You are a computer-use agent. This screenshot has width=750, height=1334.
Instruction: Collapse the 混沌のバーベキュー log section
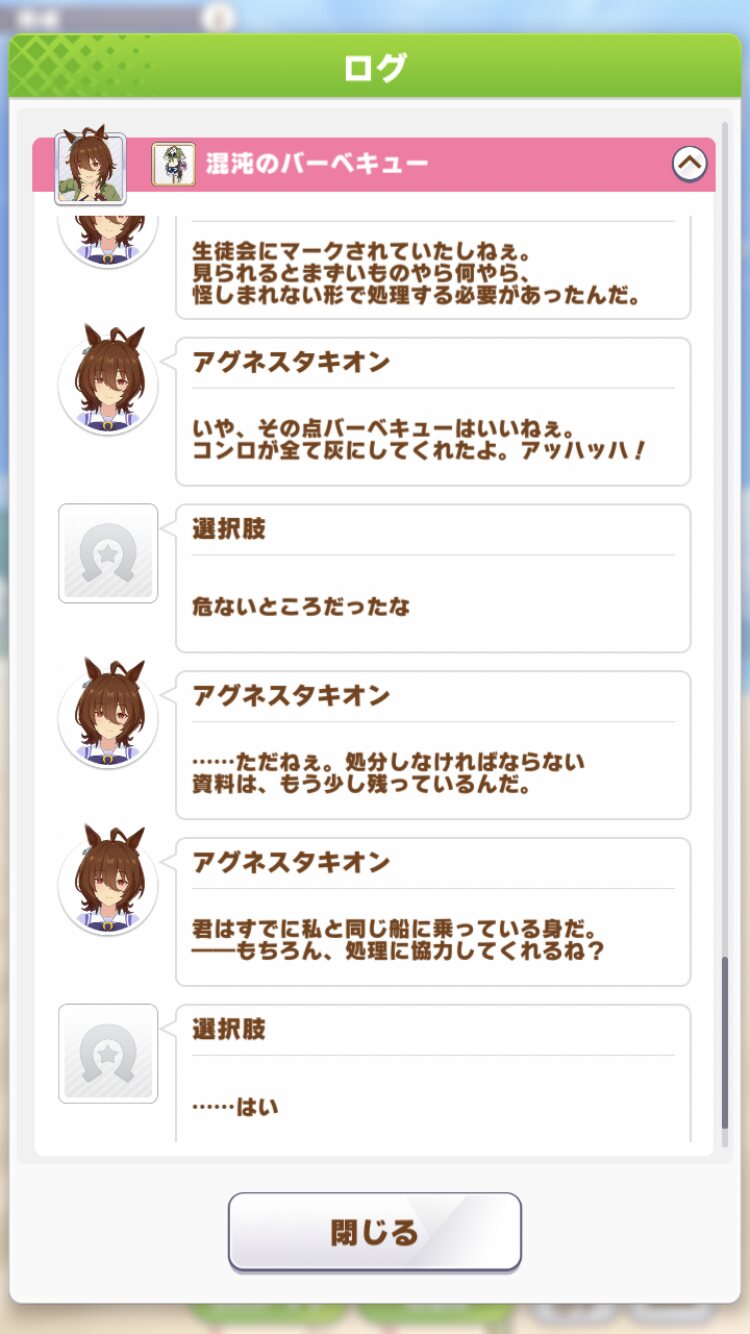coord(689,163)
